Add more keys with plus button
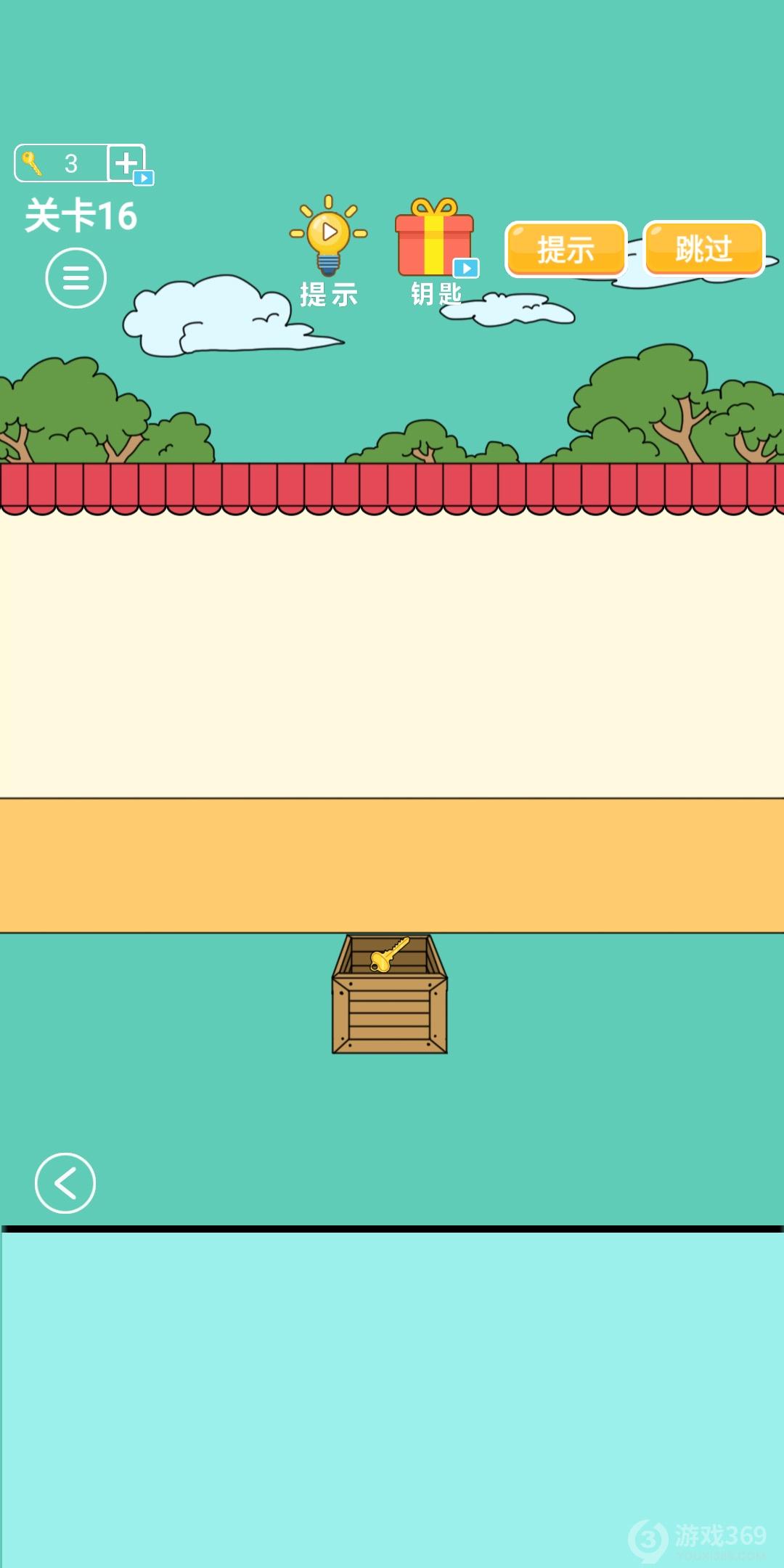 126,163
